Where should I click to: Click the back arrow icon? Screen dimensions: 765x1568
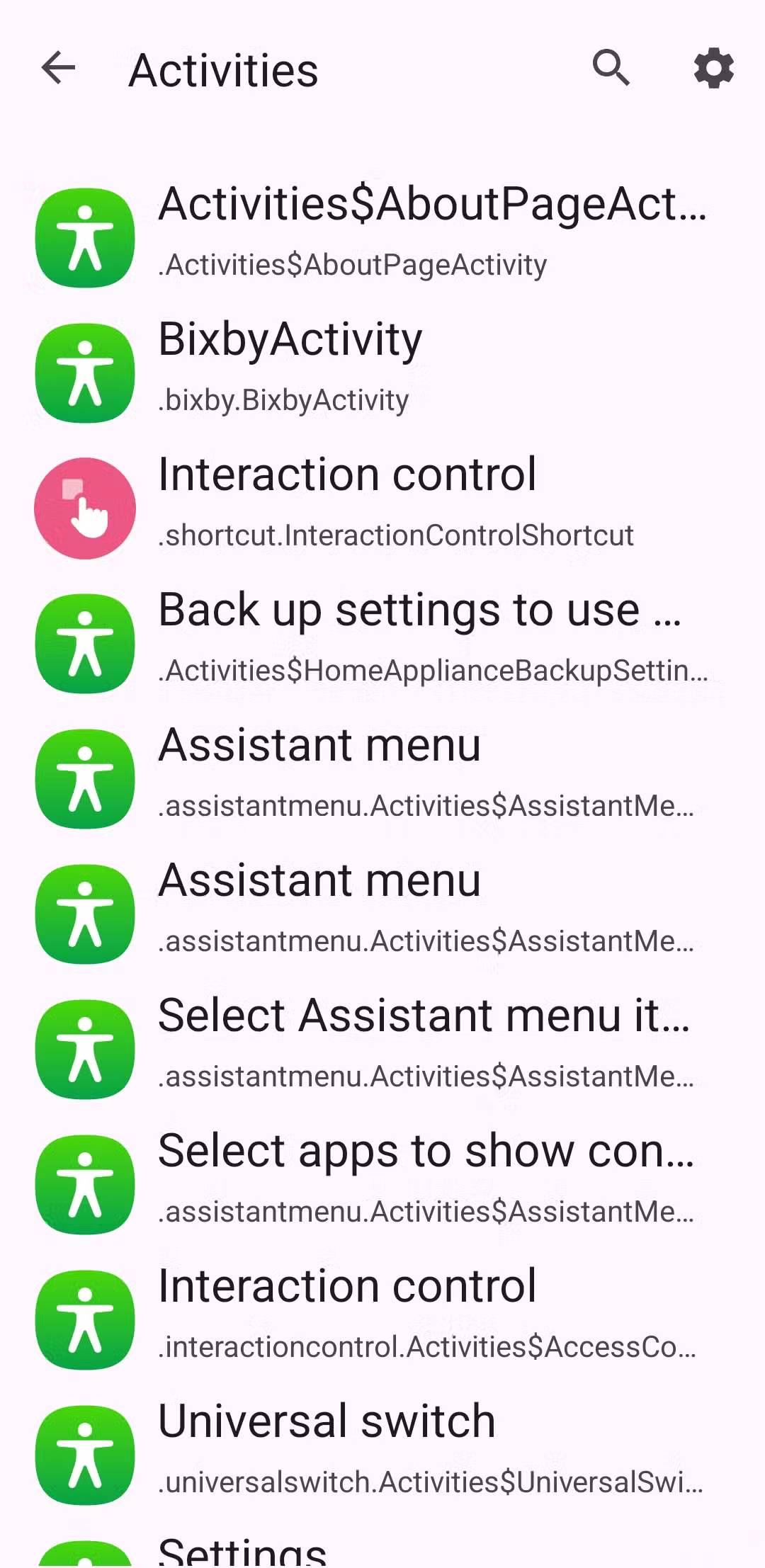coord(57,69)
